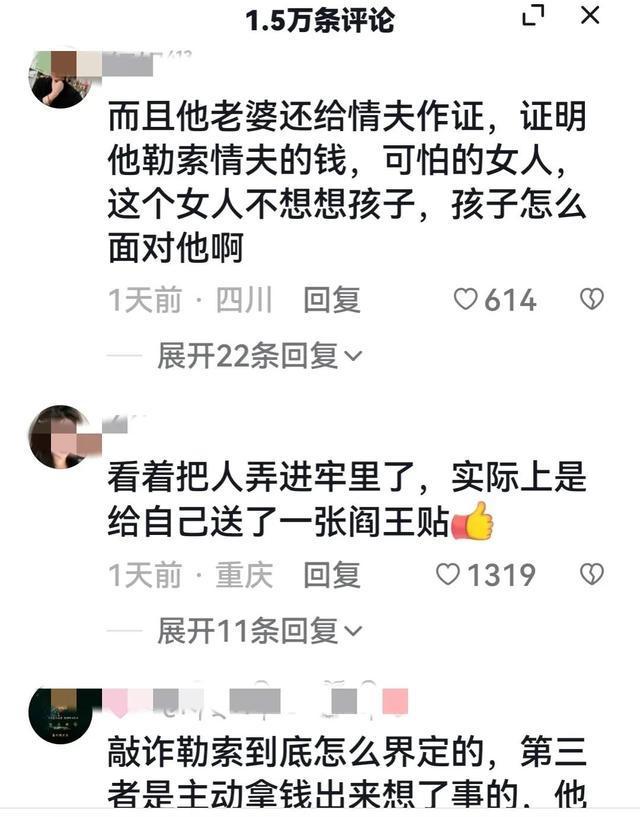
Task: Dislike the comment from 四川
Action: click(592, 300)
